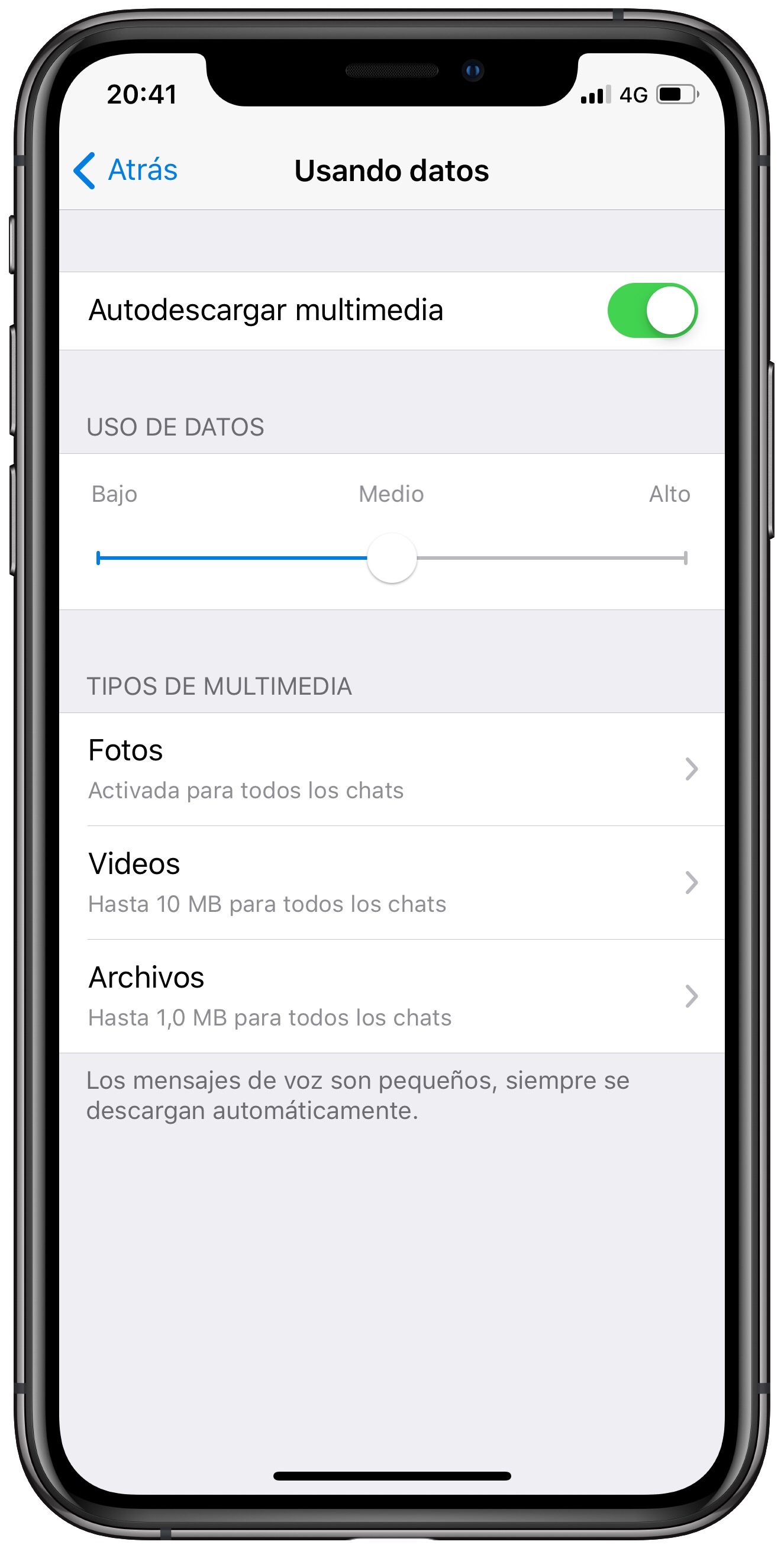The width and height of the screenshot is (784, 1548).
Task: Select the Alto data usage level
Action: [670, 494]
